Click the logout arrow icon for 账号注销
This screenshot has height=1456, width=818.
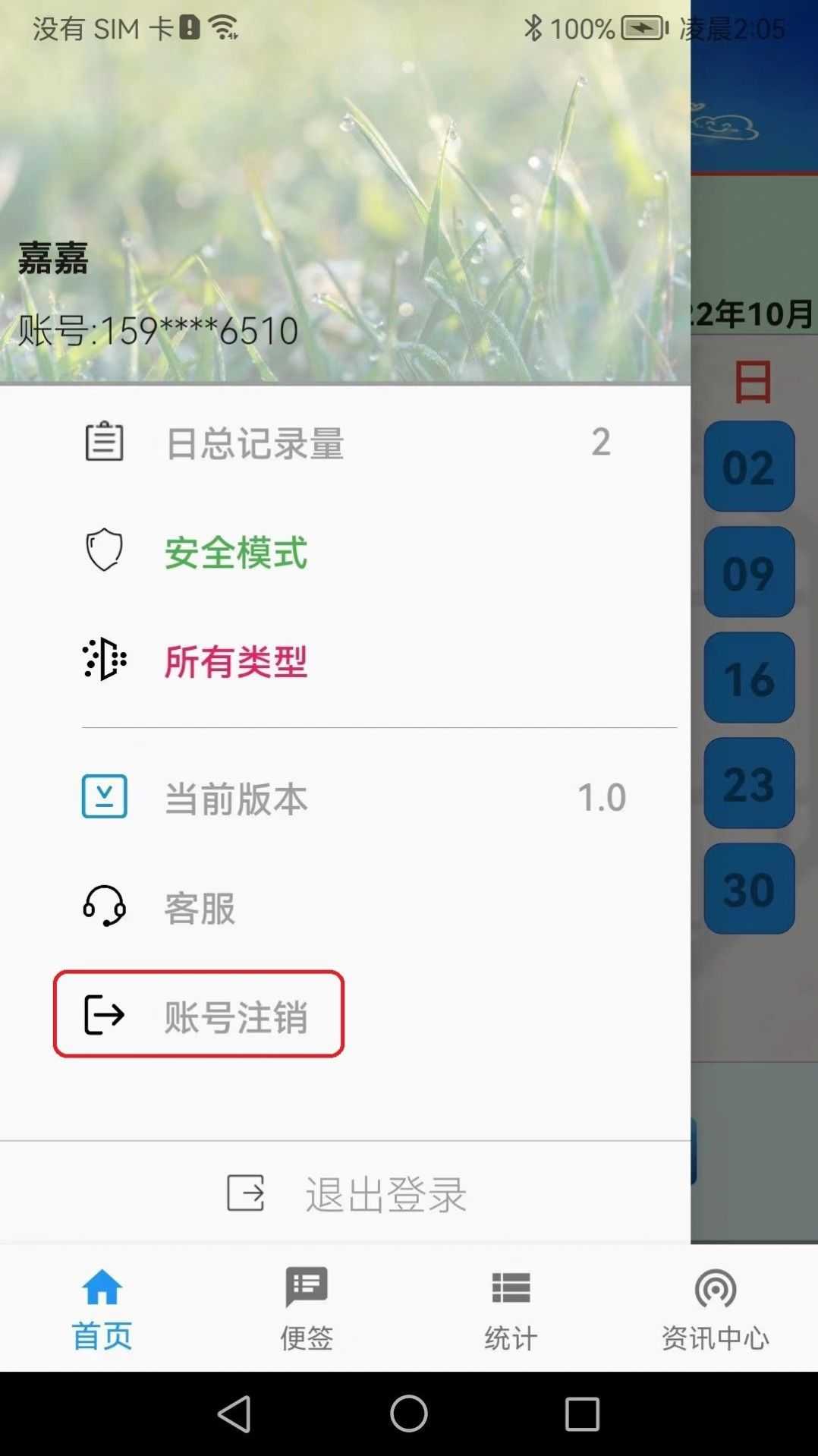[102, 1015]
